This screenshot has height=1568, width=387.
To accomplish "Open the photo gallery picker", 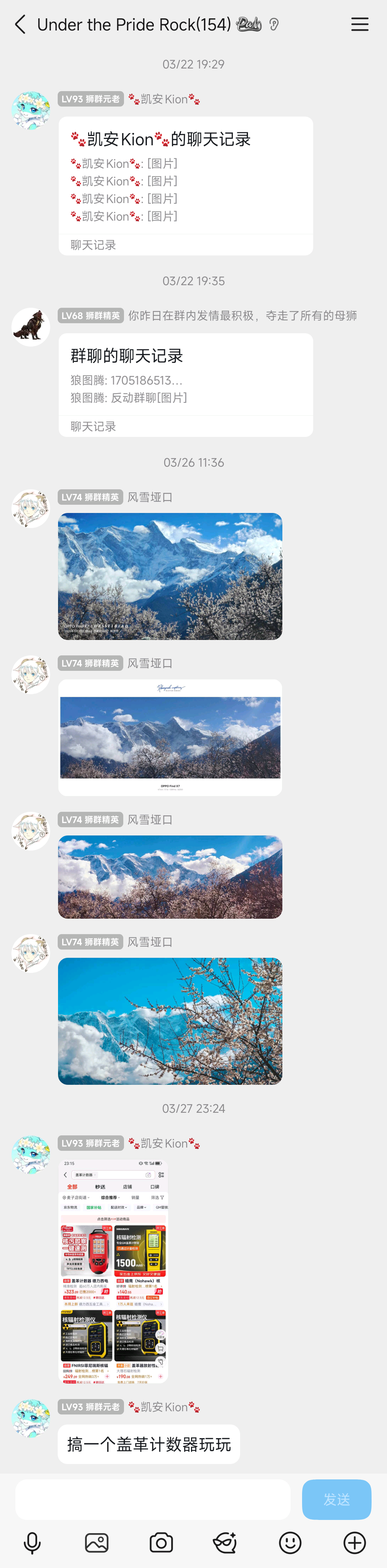I will tap(97, 1543).
